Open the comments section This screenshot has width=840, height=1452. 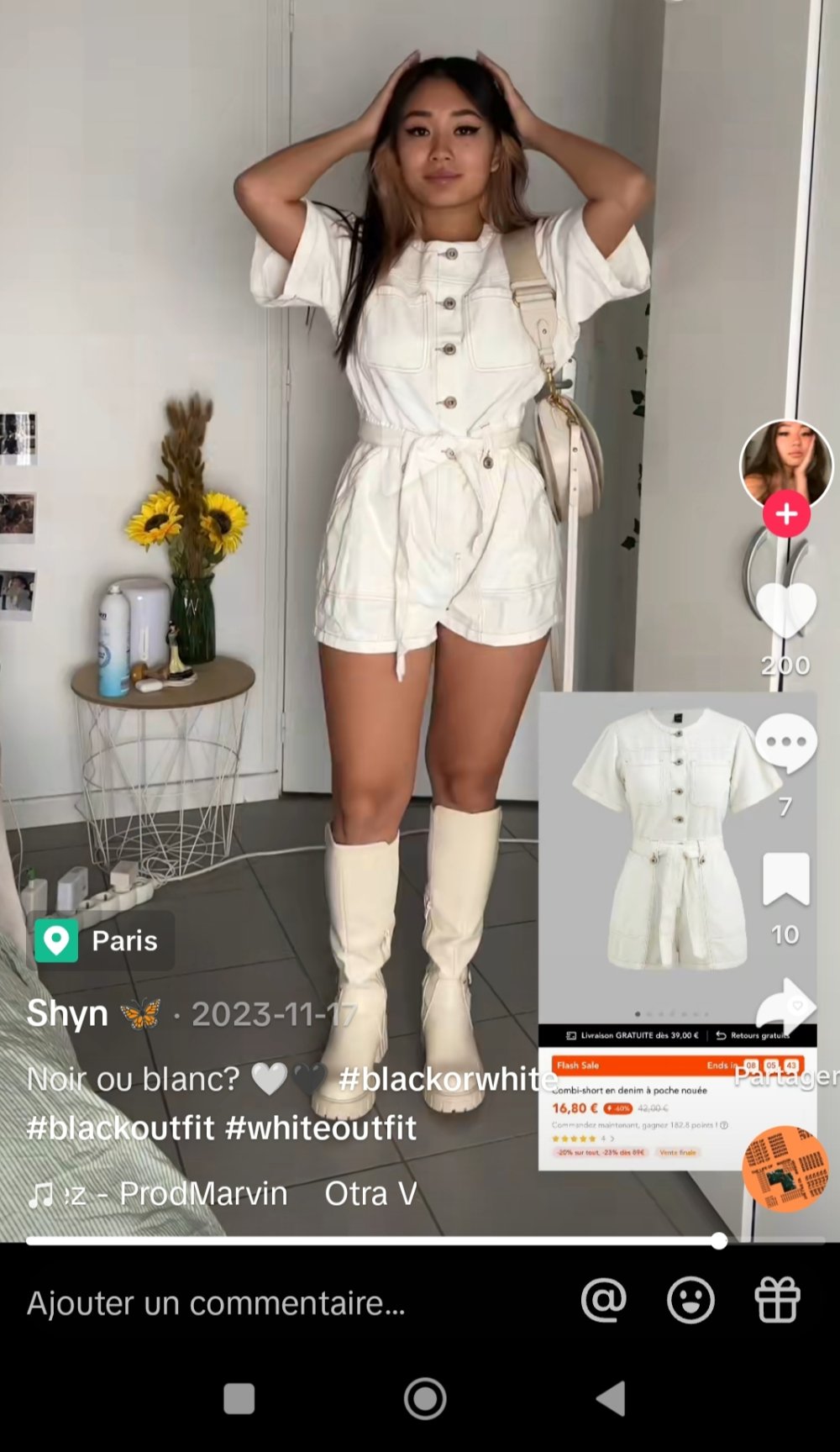[x=785, y=743]
